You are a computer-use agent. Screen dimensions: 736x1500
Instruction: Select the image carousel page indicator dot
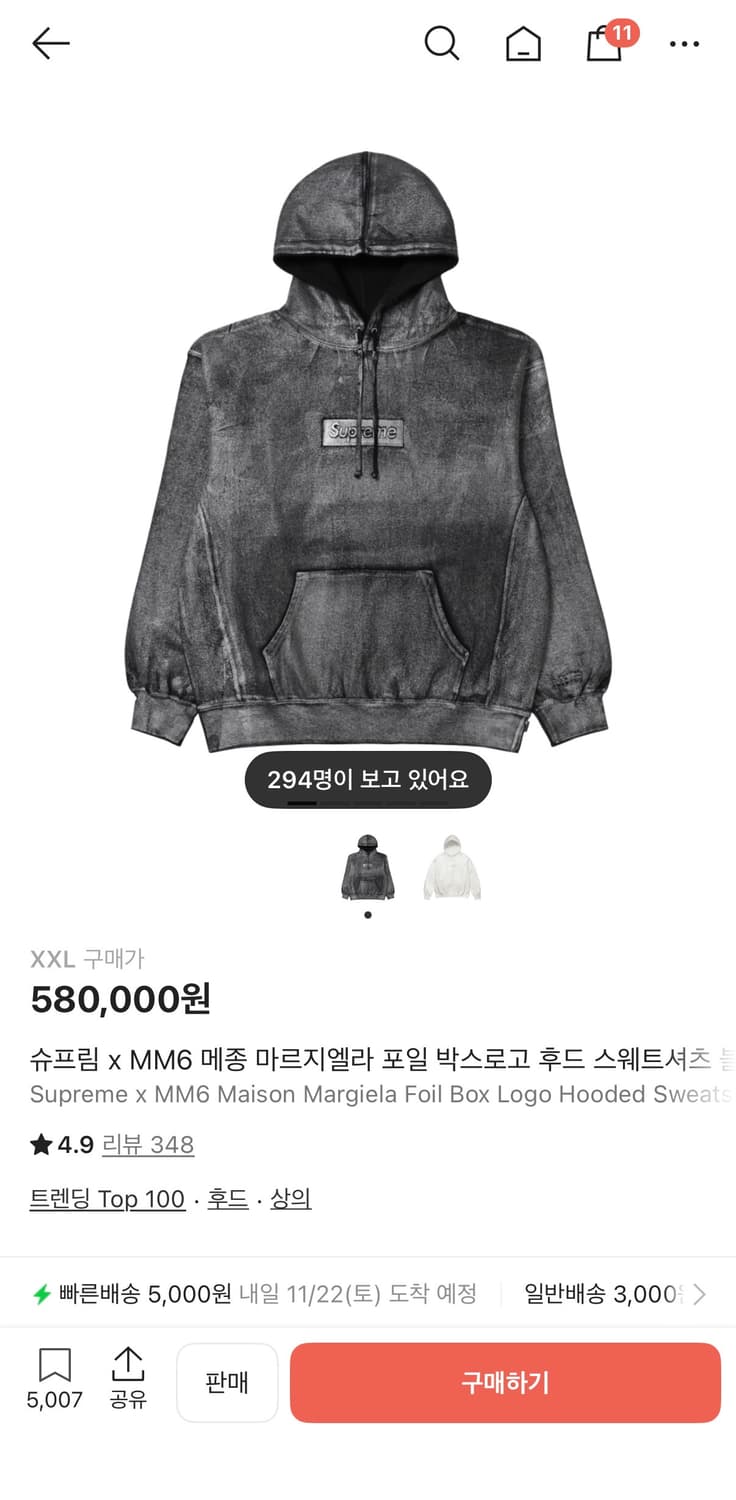[367, 913]
